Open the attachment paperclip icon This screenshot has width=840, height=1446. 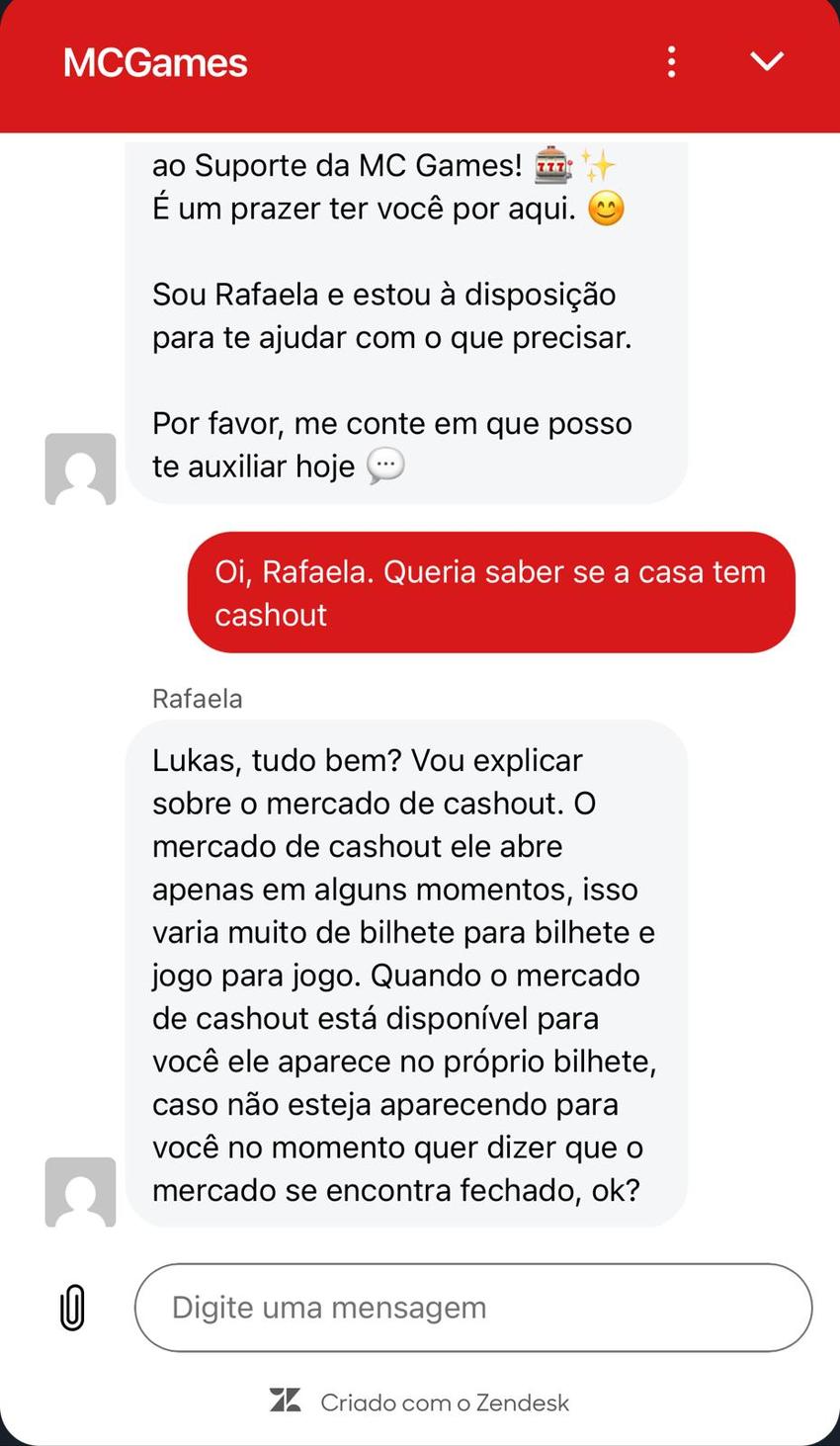pos(71,1307)
